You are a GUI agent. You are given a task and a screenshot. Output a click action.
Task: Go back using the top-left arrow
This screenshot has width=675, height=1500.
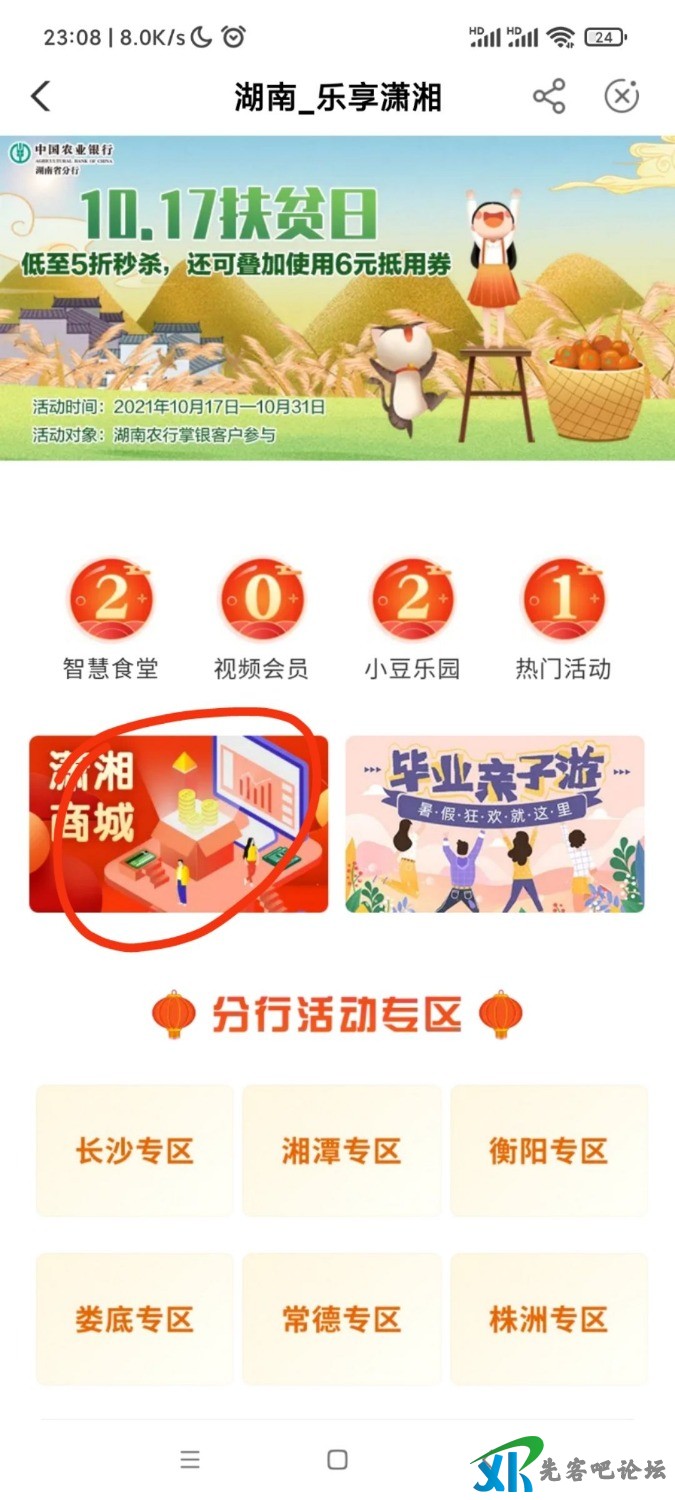(x=40, y=97)
